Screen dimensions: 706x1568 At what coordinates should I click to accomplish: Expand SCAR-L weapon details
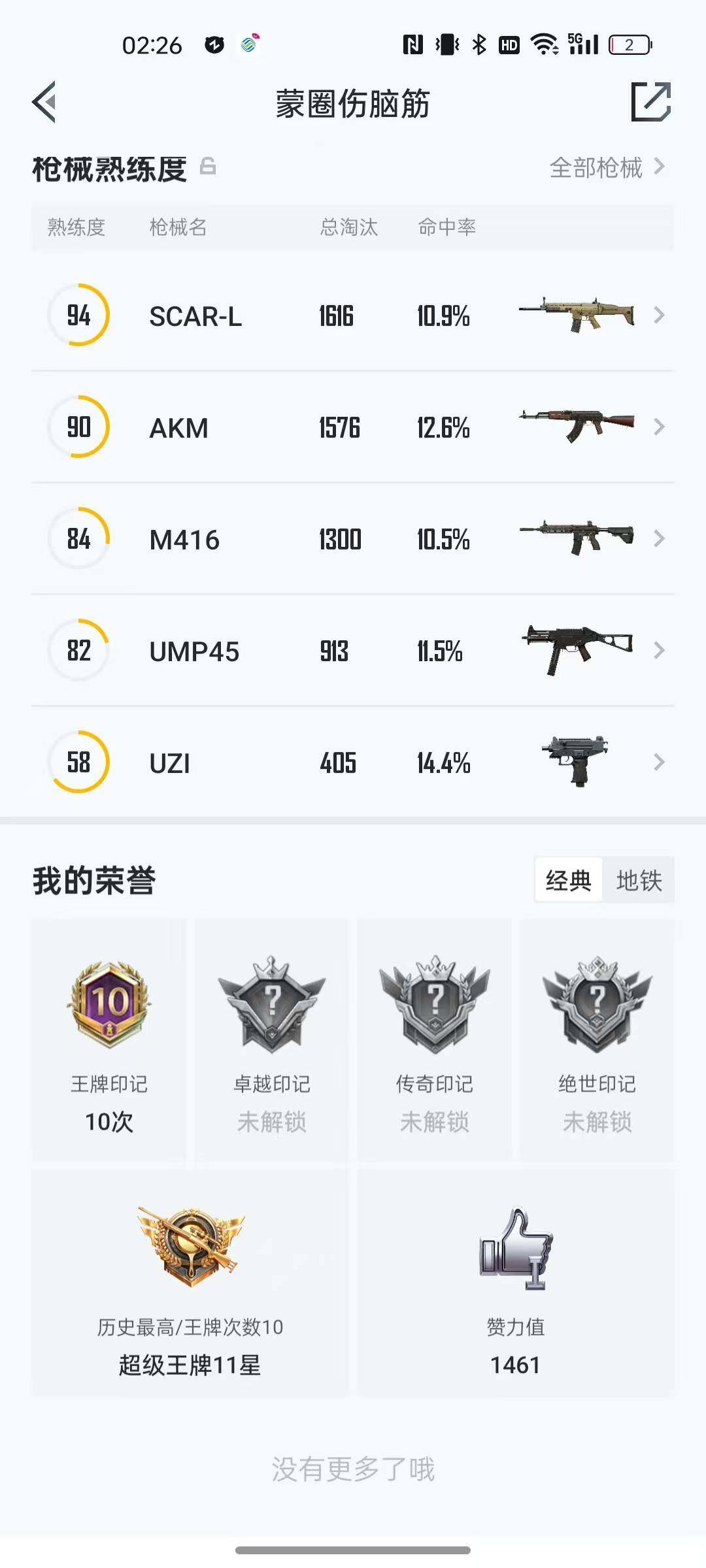pos(659,316)
